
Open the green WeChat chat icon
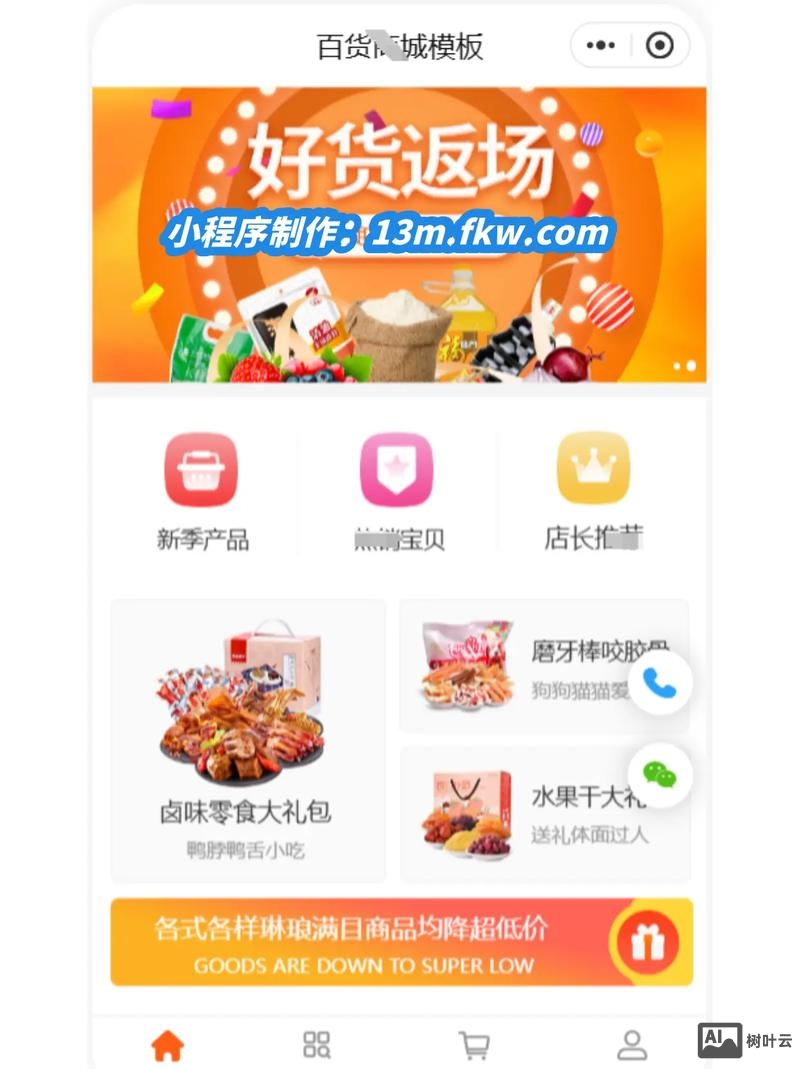click(x=661, y=775)
